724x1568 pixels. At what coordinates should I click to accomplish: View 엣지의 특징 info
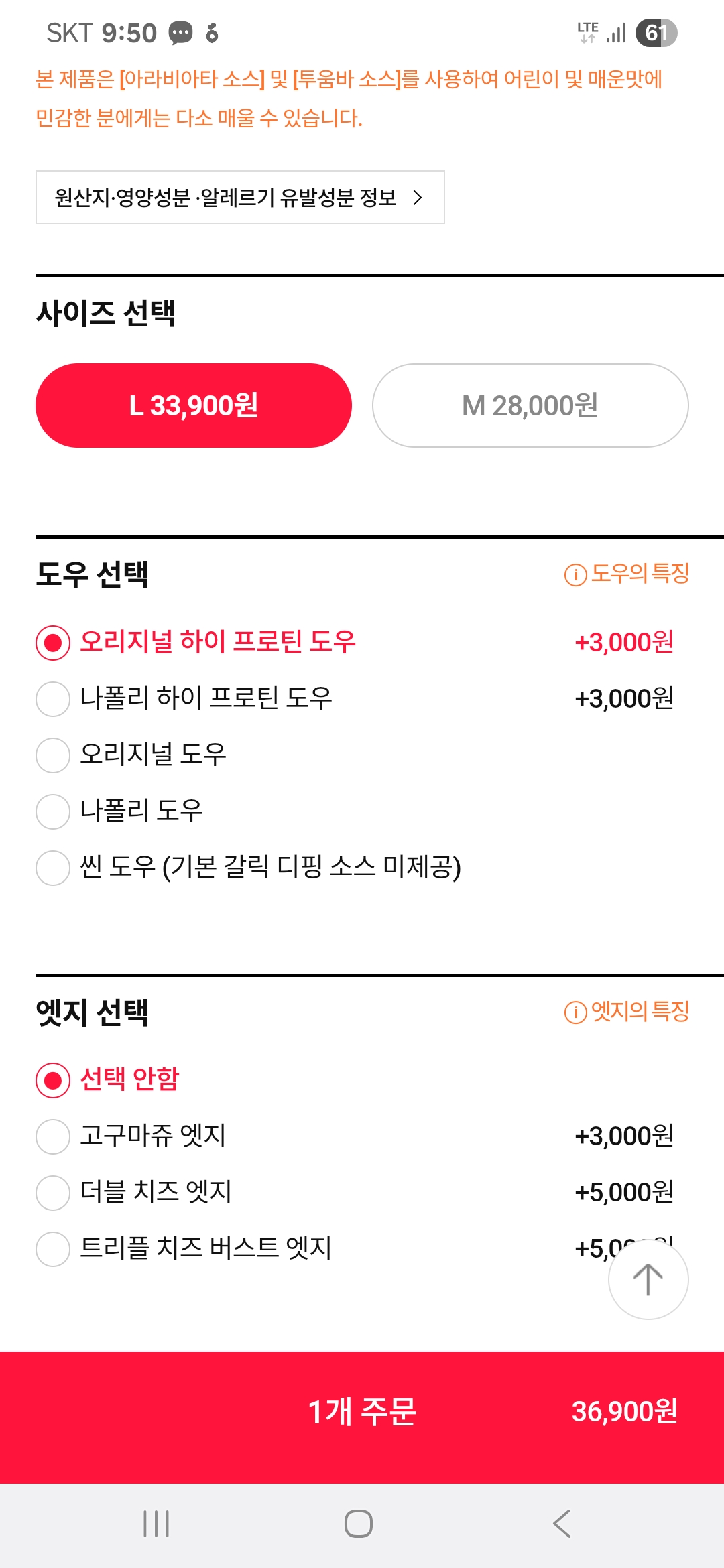click(x=627, y=1011)
